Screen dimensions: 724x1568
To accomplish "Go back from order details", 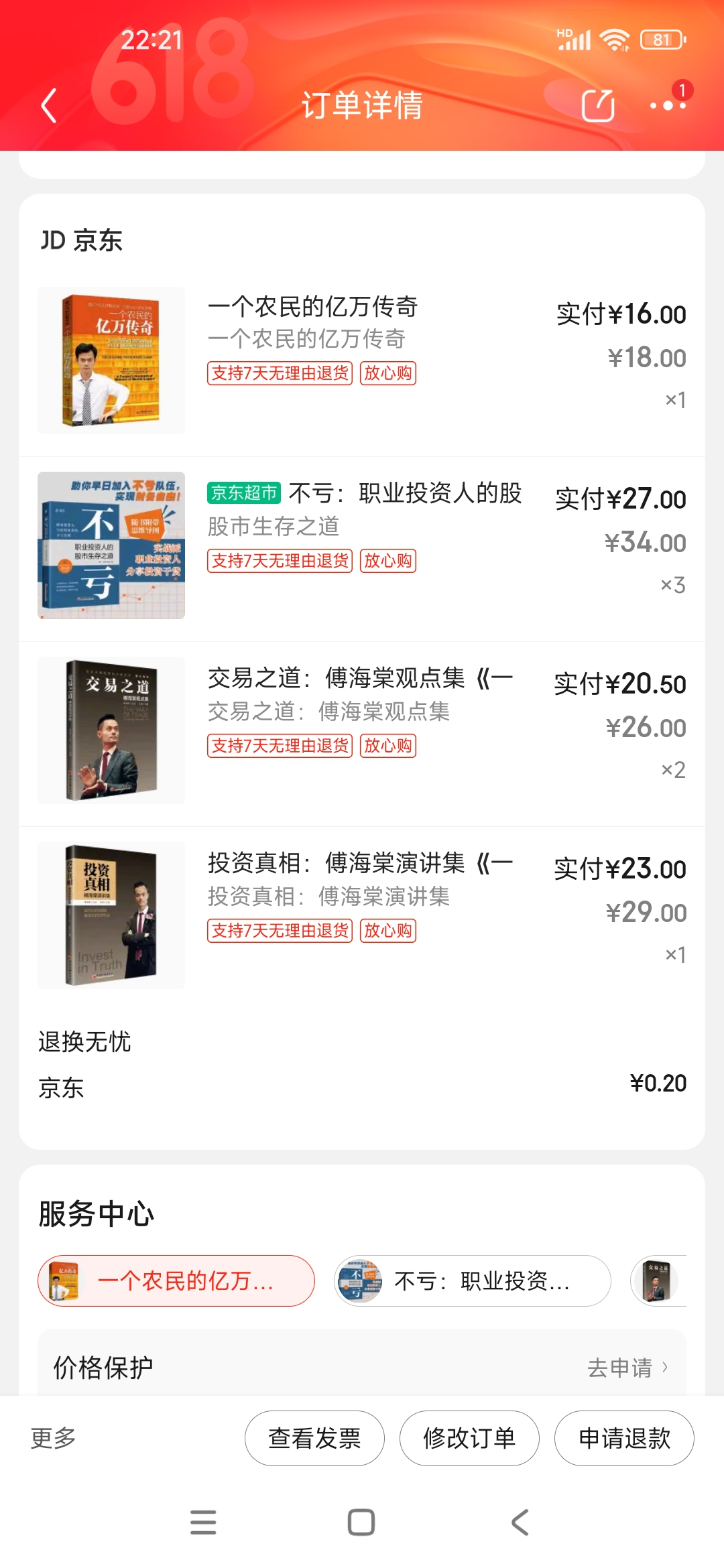I will 48,106.
